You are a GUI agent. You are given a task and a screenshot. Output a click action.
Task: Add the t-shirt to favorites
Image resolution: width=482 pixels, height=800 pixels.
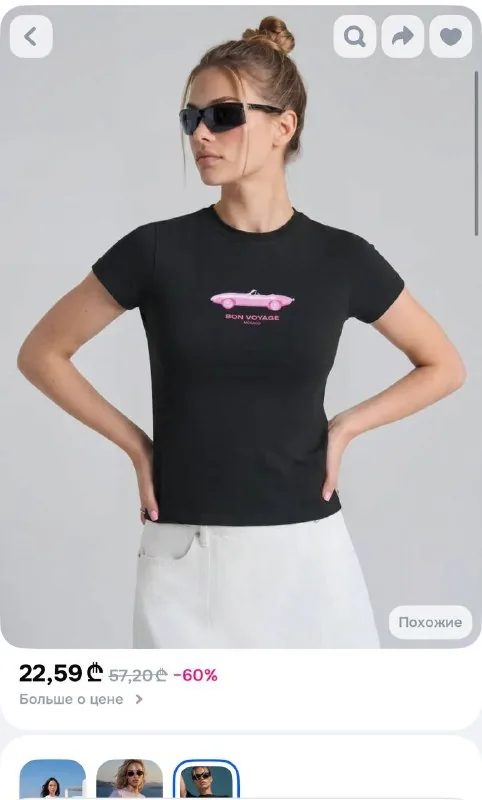[451, 37]
